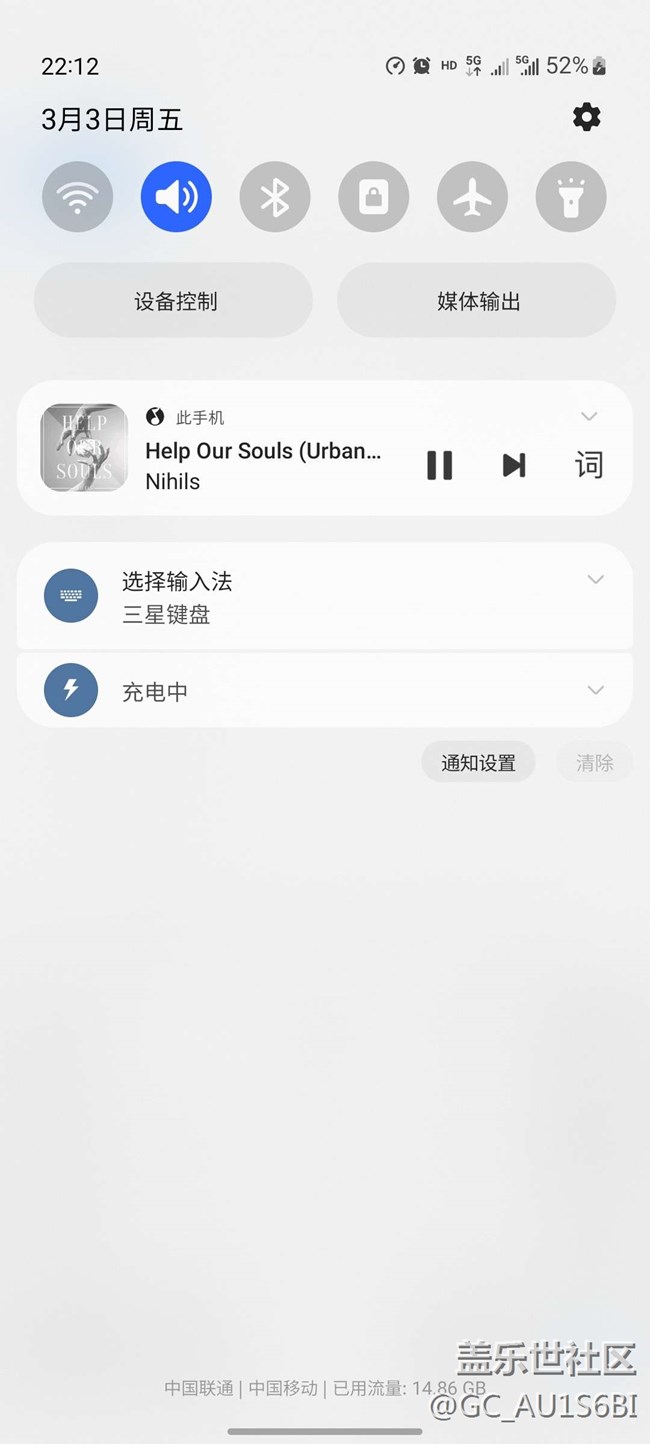Screen dimensions: 650x1444
Task: Expand the 选择输入法 notification chevron
Action: 596,580
